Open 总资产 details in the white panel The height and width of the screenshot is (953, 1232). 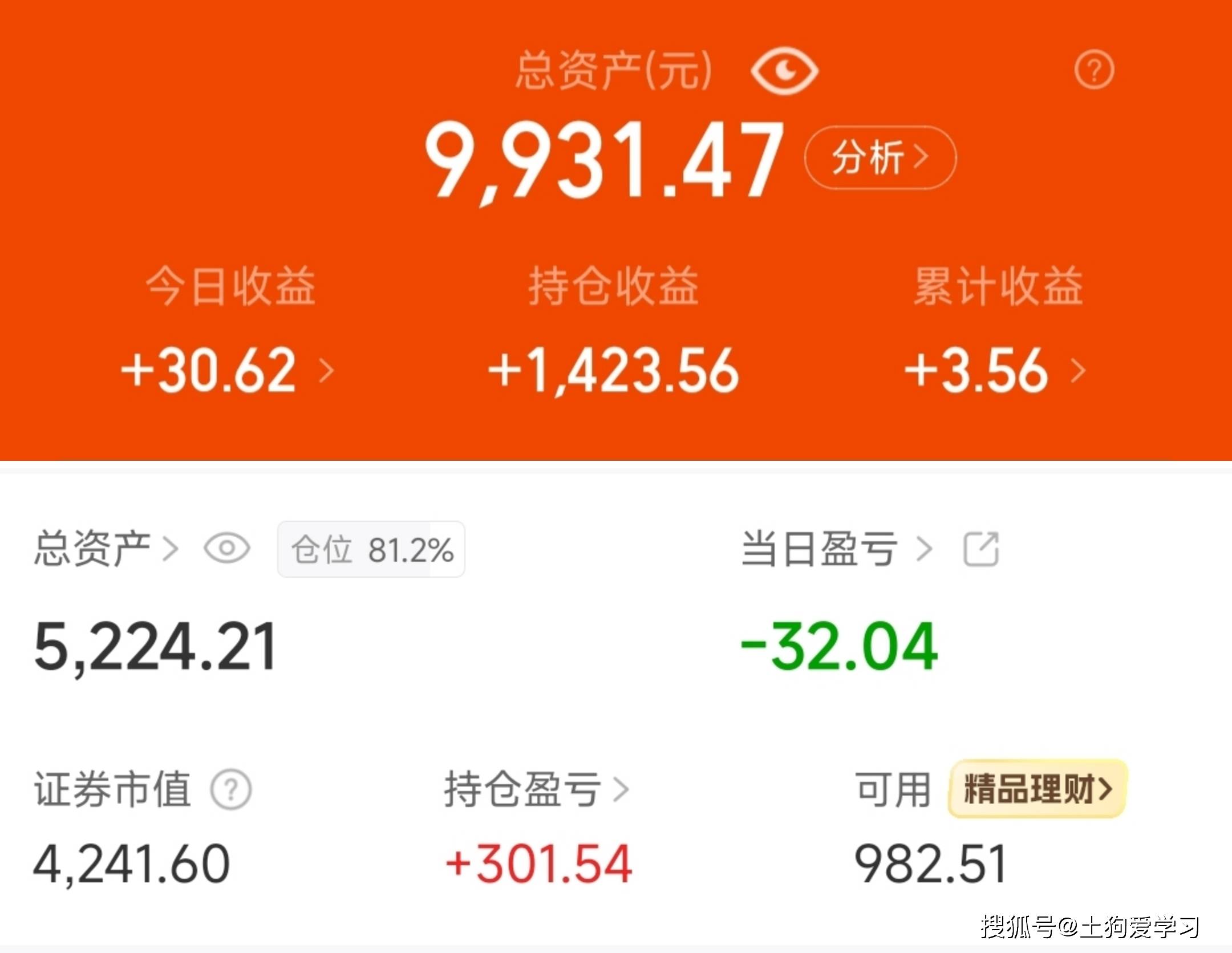(x=106, y=549)
